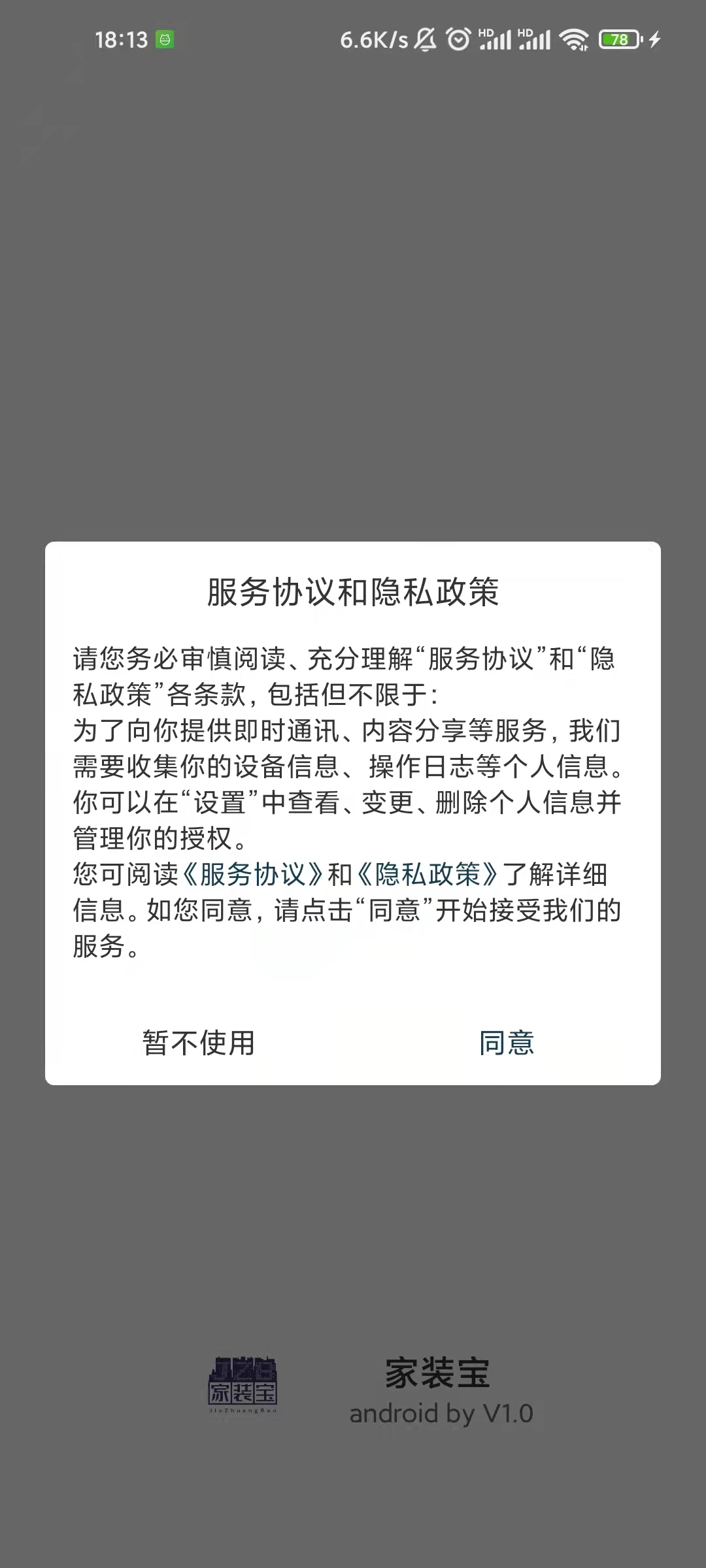Screen dimensions: 706x1568
Task: Open the 《服务协议》 link
Action: tap(252, 874)
